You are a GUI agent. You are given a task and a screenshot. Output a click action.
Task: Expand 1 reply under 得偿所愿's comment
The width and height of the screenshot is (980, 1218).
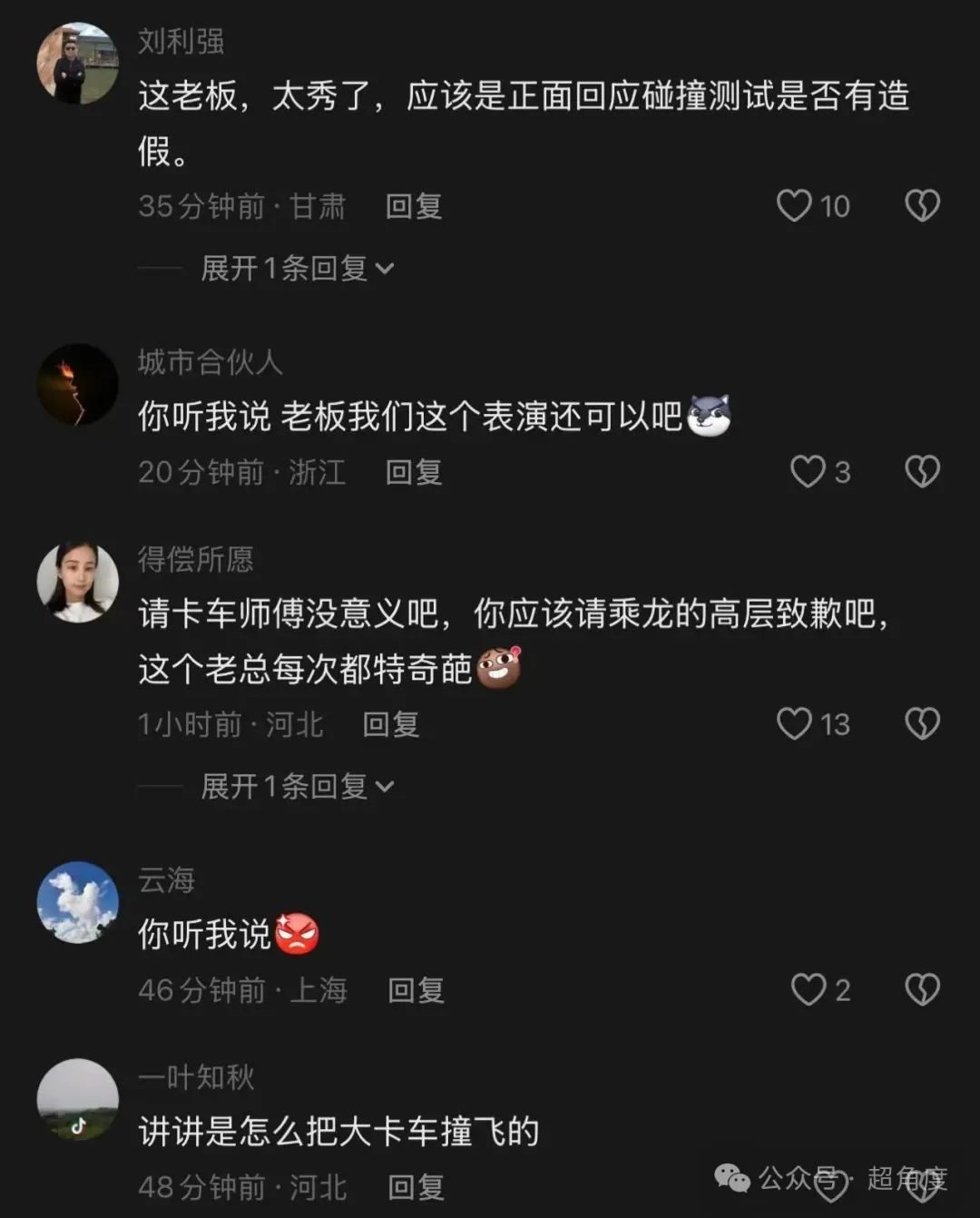click(x=296, y=787)
